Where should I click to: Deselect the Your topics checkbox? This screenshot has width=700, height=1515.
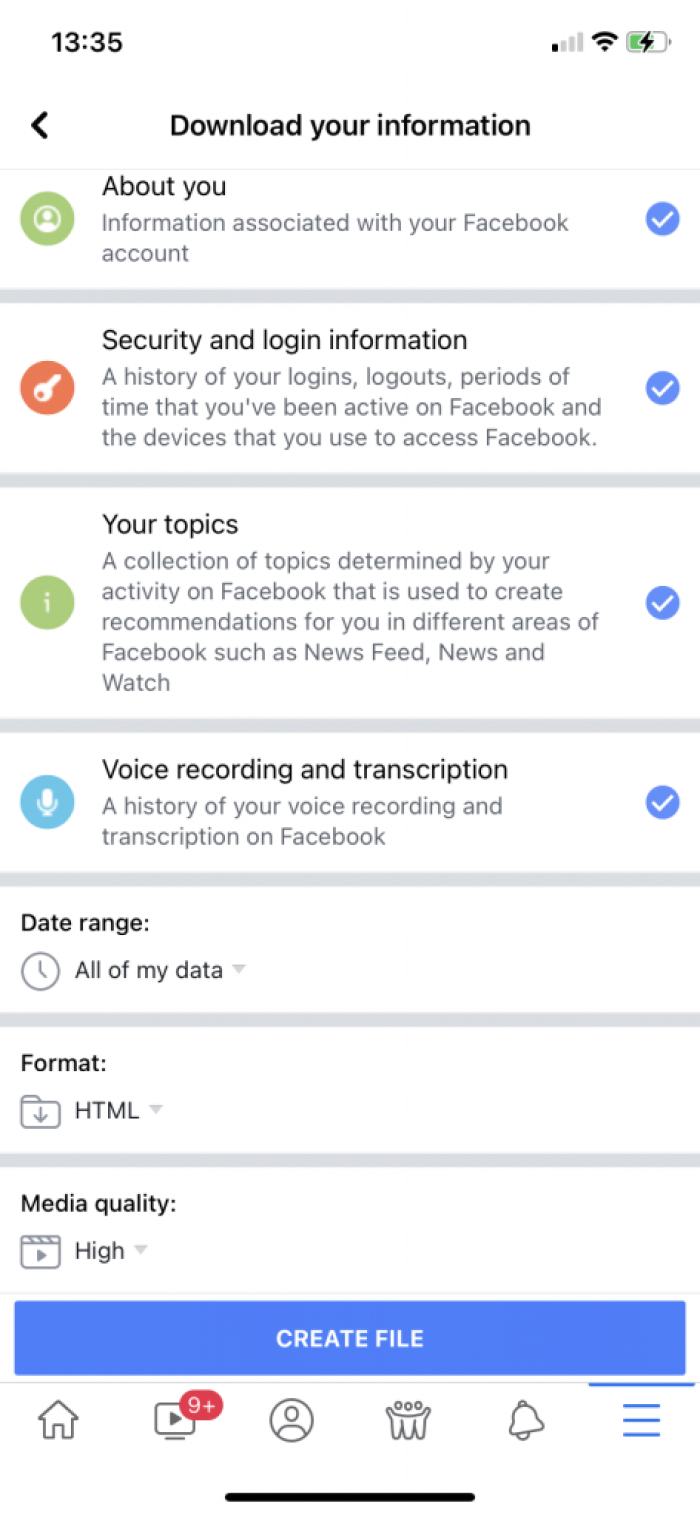[x=662, y=602]
